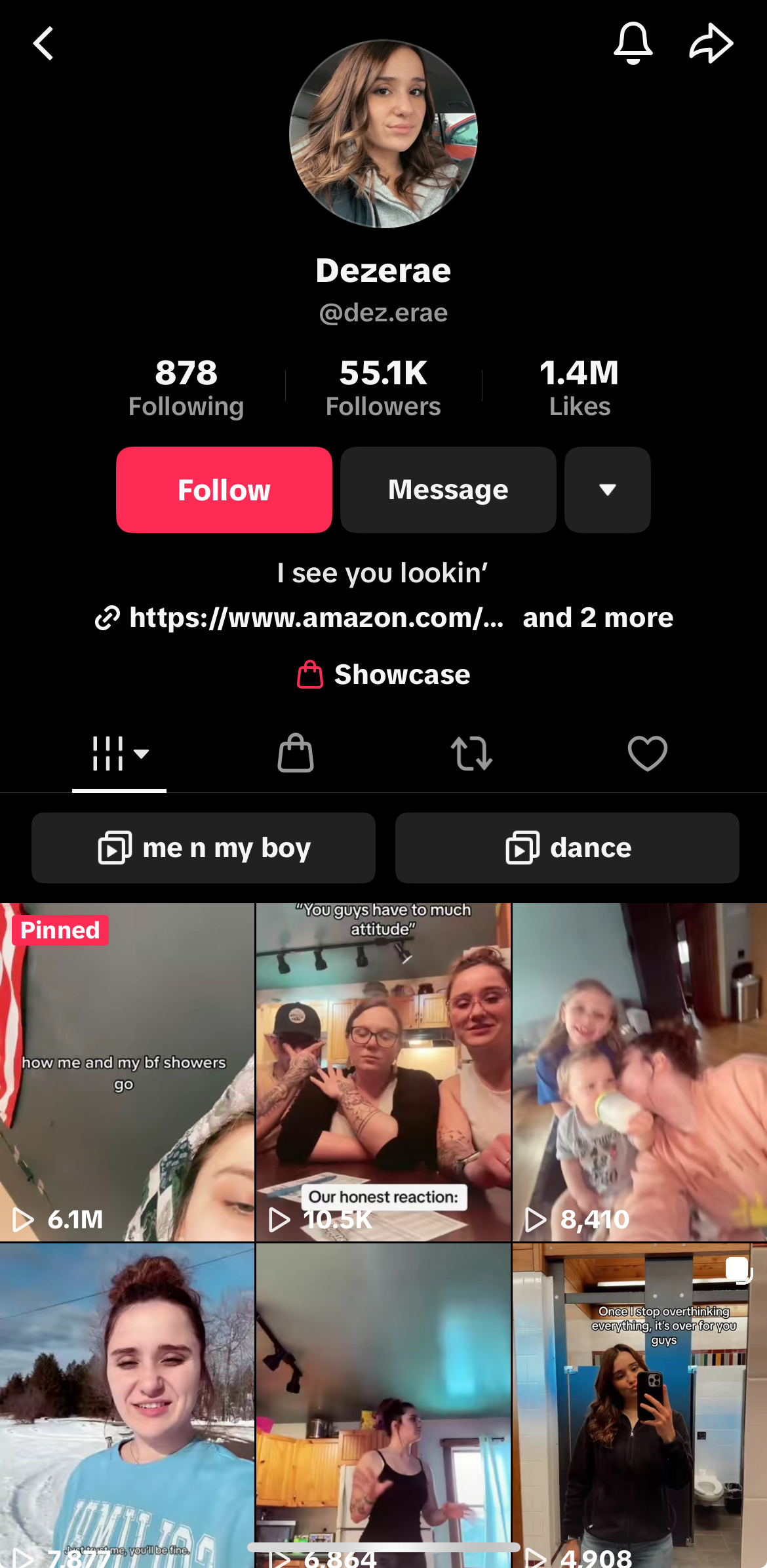Open the 'Once I stop overthinking' photo post
This screenshot has height=1568, width=767.
(x=639, y=1403)
